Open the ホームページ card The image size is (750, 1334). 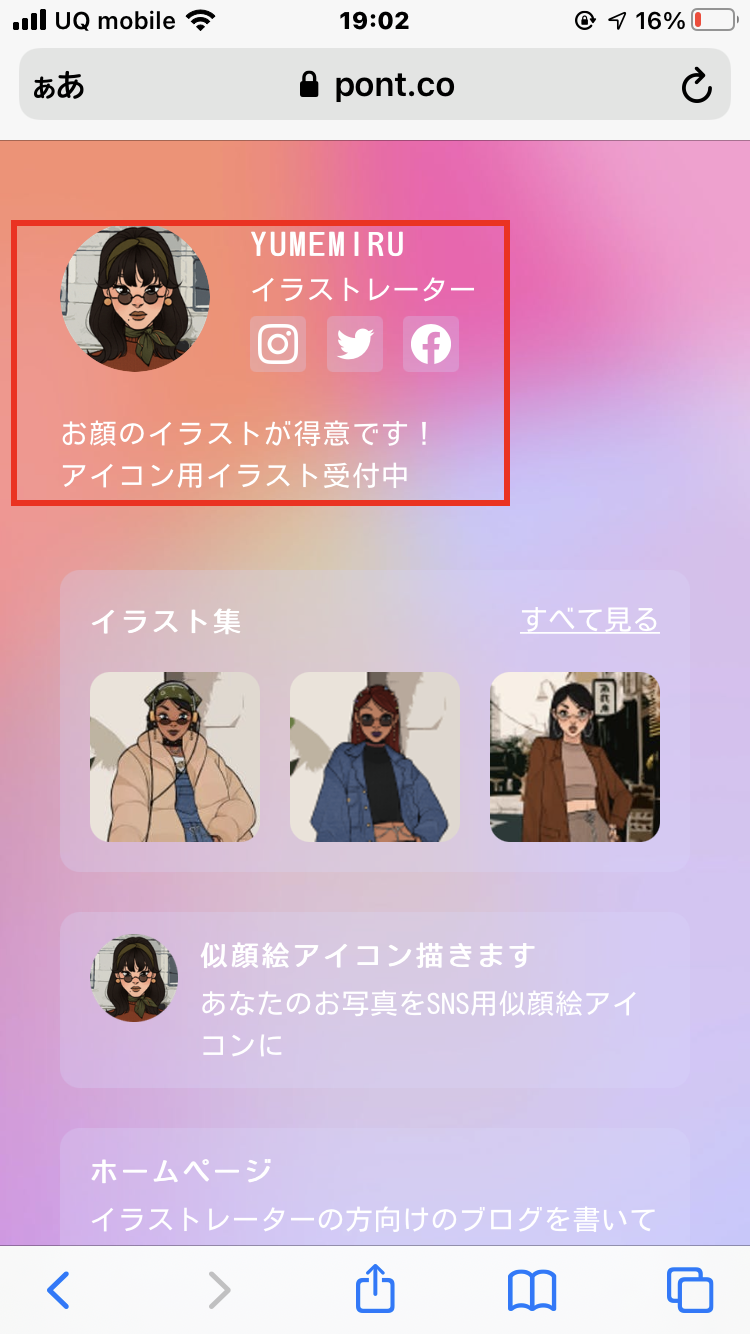[x=375, y=1187]
